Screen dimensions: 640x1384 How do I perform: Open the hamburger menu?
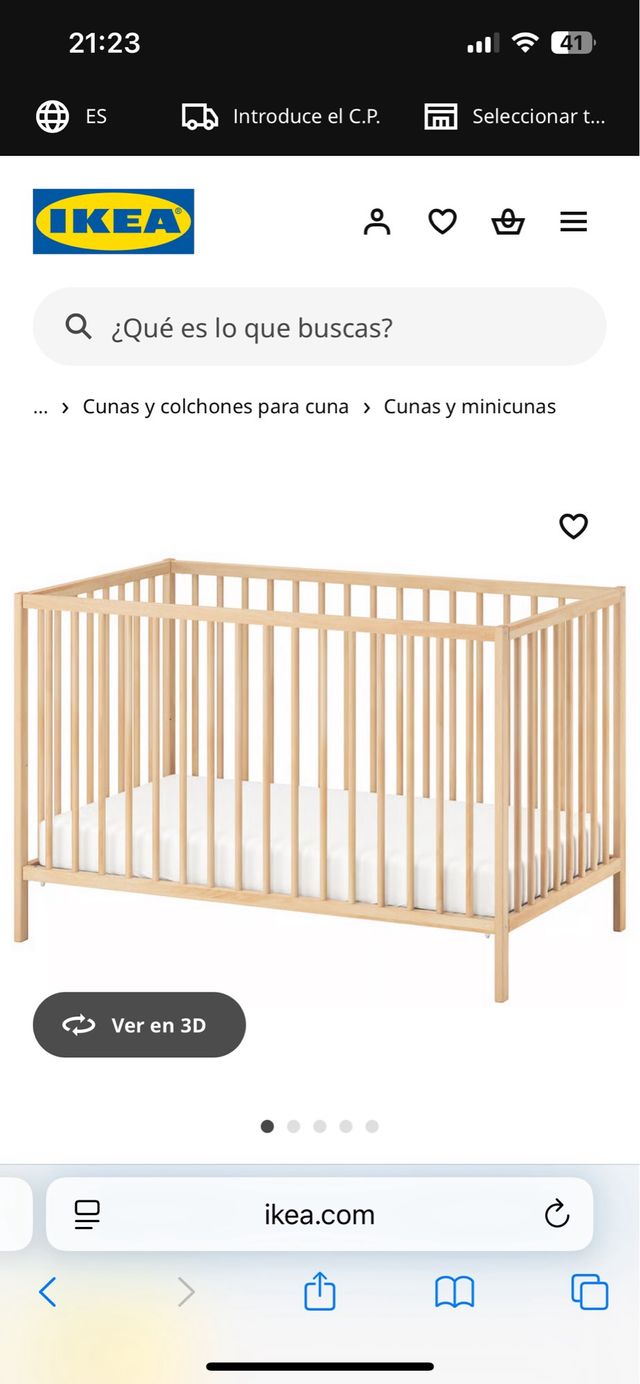pyautogui.click(x=573, y=222)
